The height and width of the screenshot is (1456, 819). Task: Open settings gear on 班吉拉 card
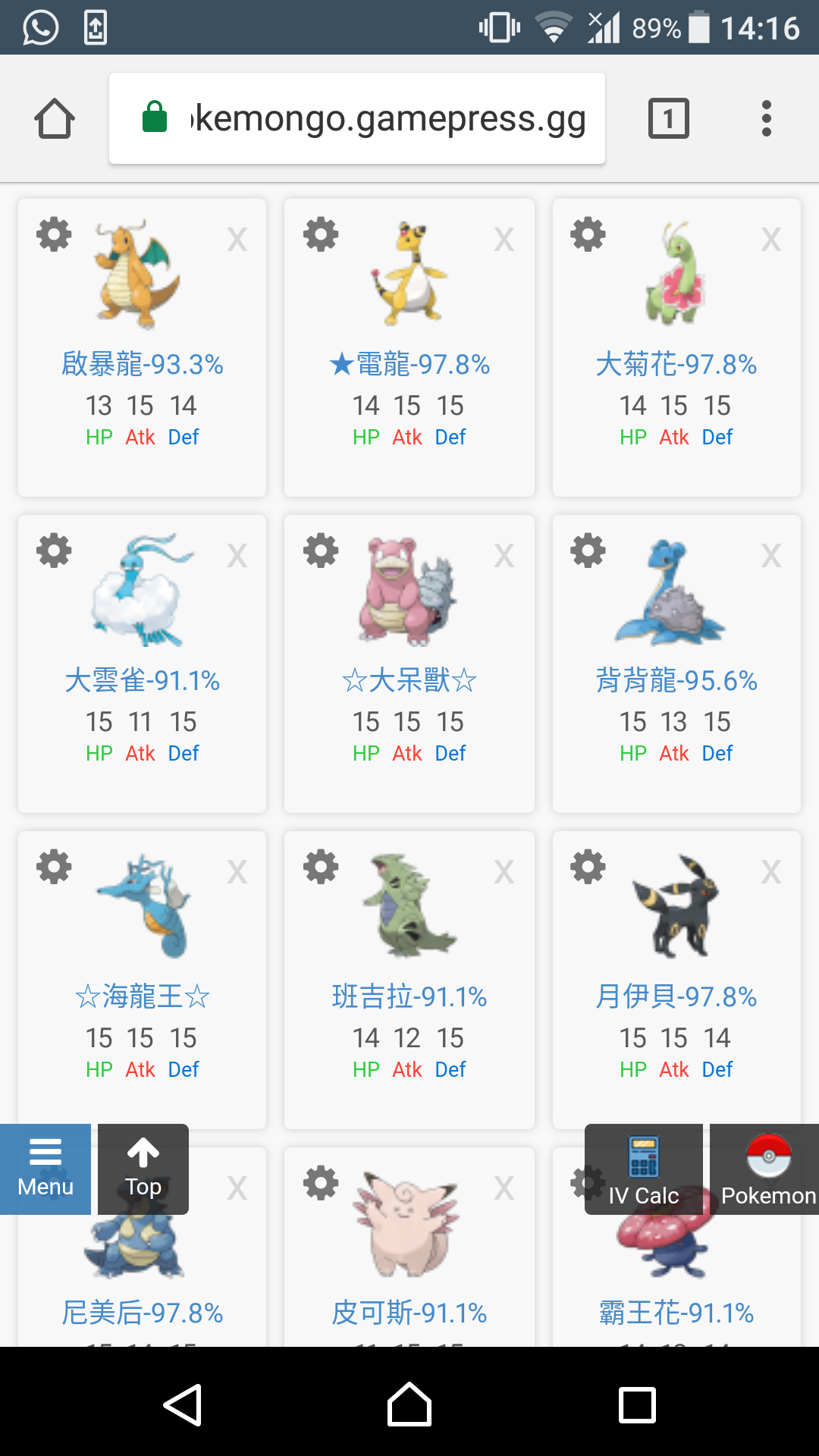pyautogui.click(x=321, y=867)
